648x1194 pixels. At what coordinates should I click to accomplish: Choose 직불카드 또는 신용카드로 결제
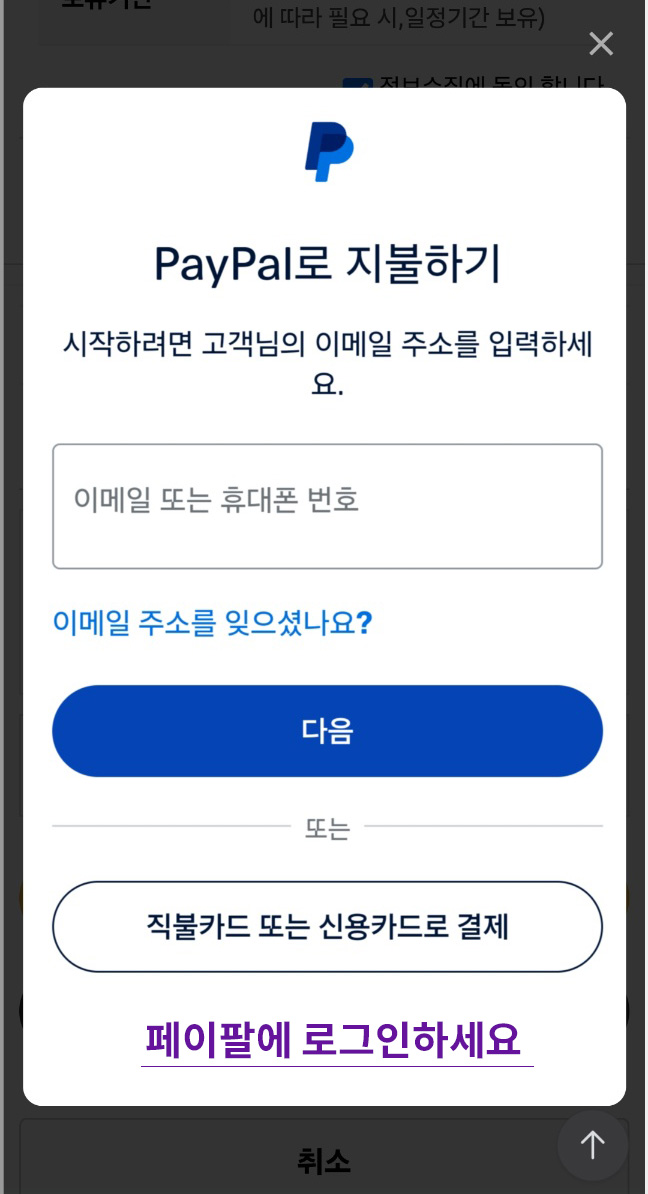(x=327, y=927)
